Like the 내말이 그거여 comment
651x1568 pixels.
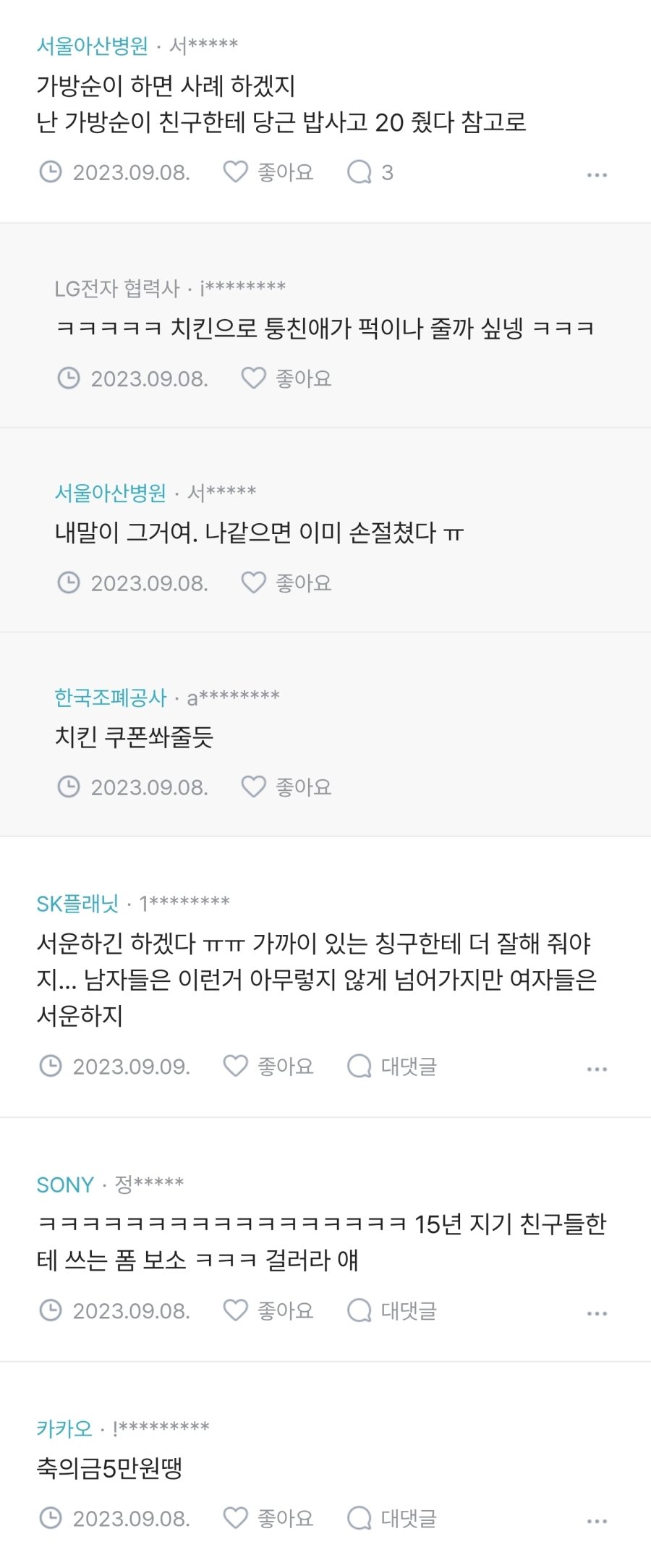pyautogui.click(x=253, y=582)
